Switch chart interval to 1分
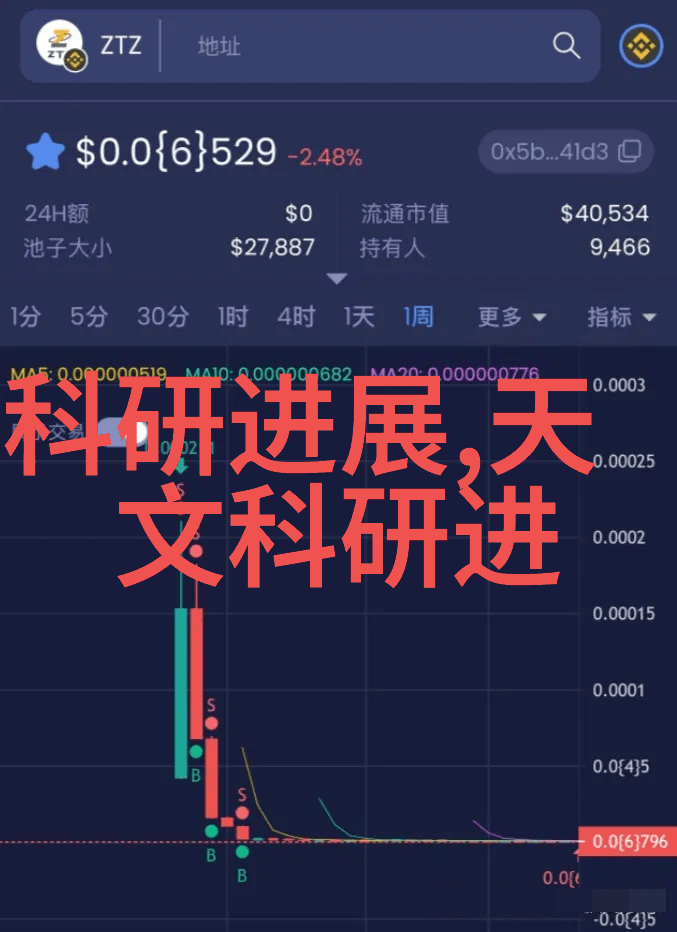677x932 pixels. point(25,317)
